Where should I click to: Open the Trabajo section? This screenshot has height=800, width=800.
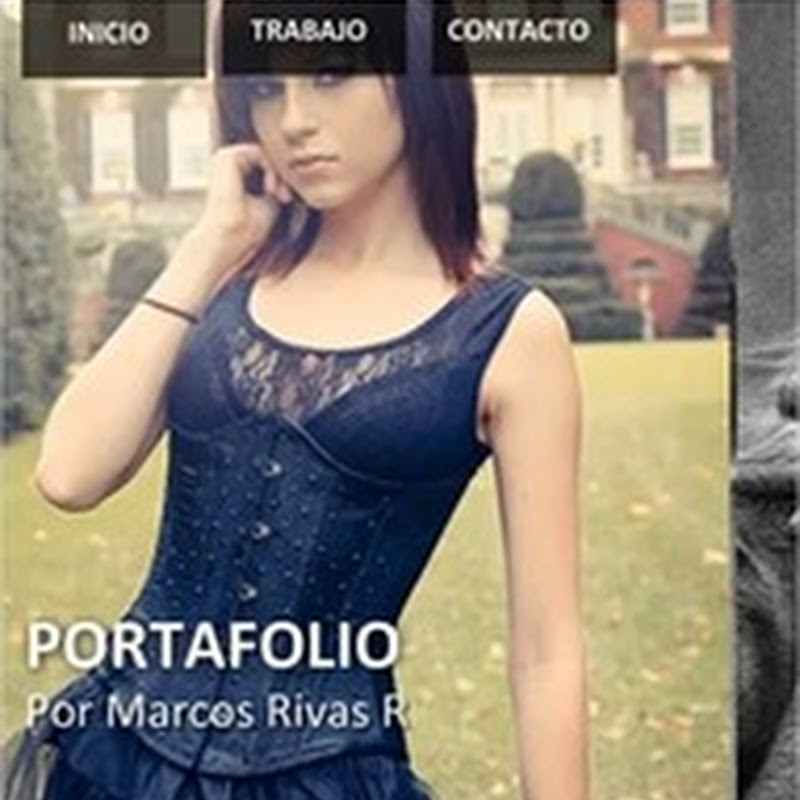[x=308, y=31]
